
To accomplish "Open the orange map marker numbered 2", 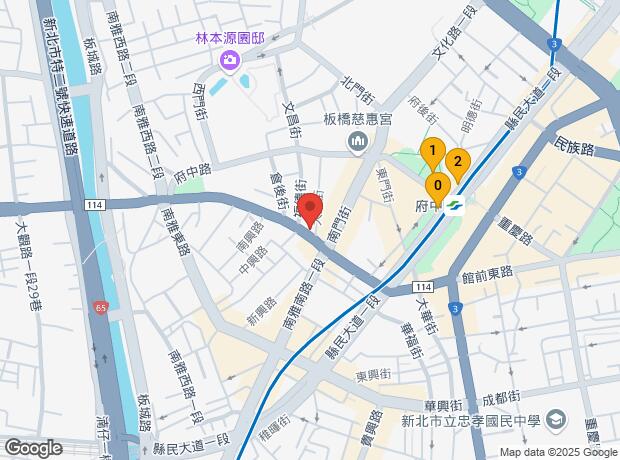I will pyautogui.click(x=456, y=162).
